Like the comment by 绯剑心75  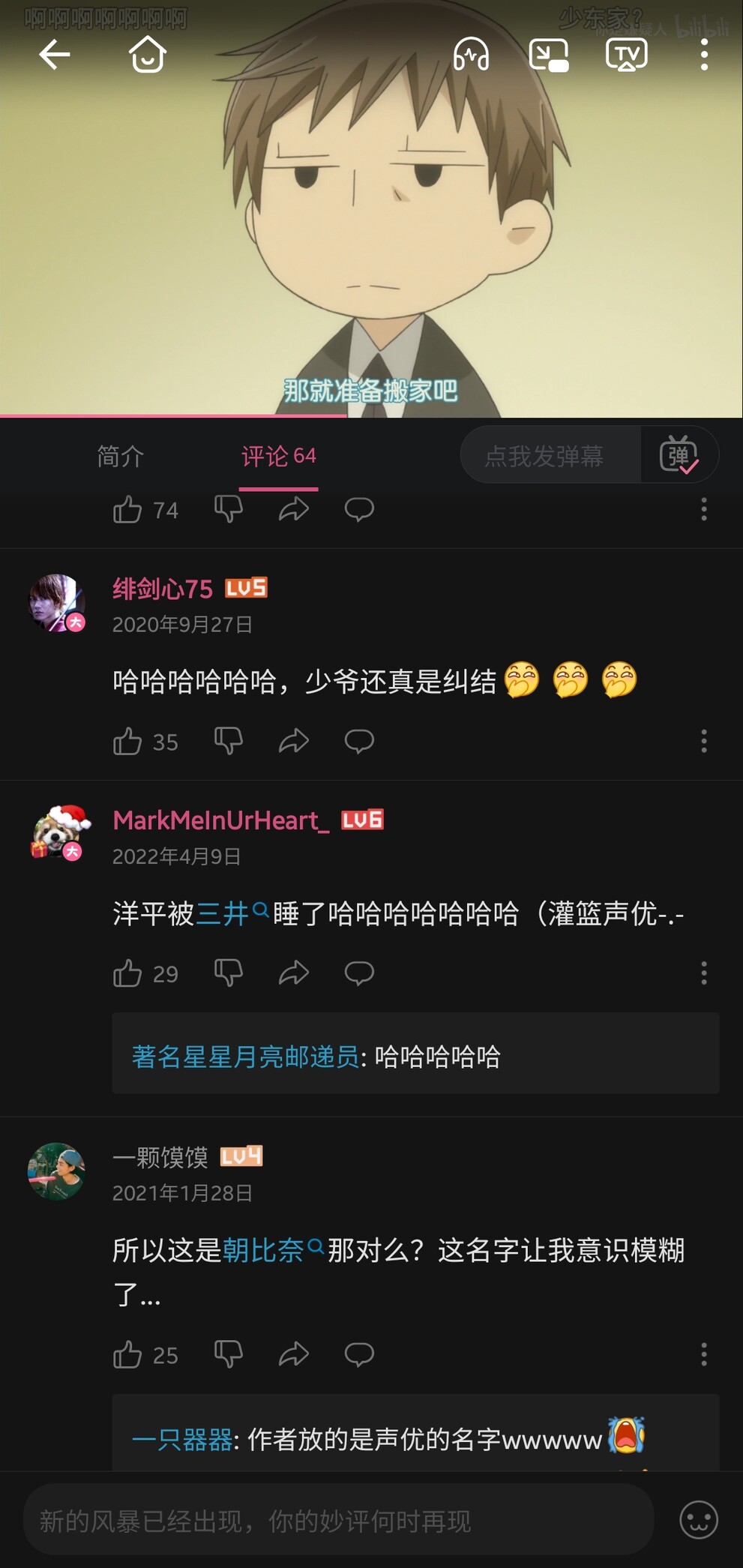coord(127,742)
